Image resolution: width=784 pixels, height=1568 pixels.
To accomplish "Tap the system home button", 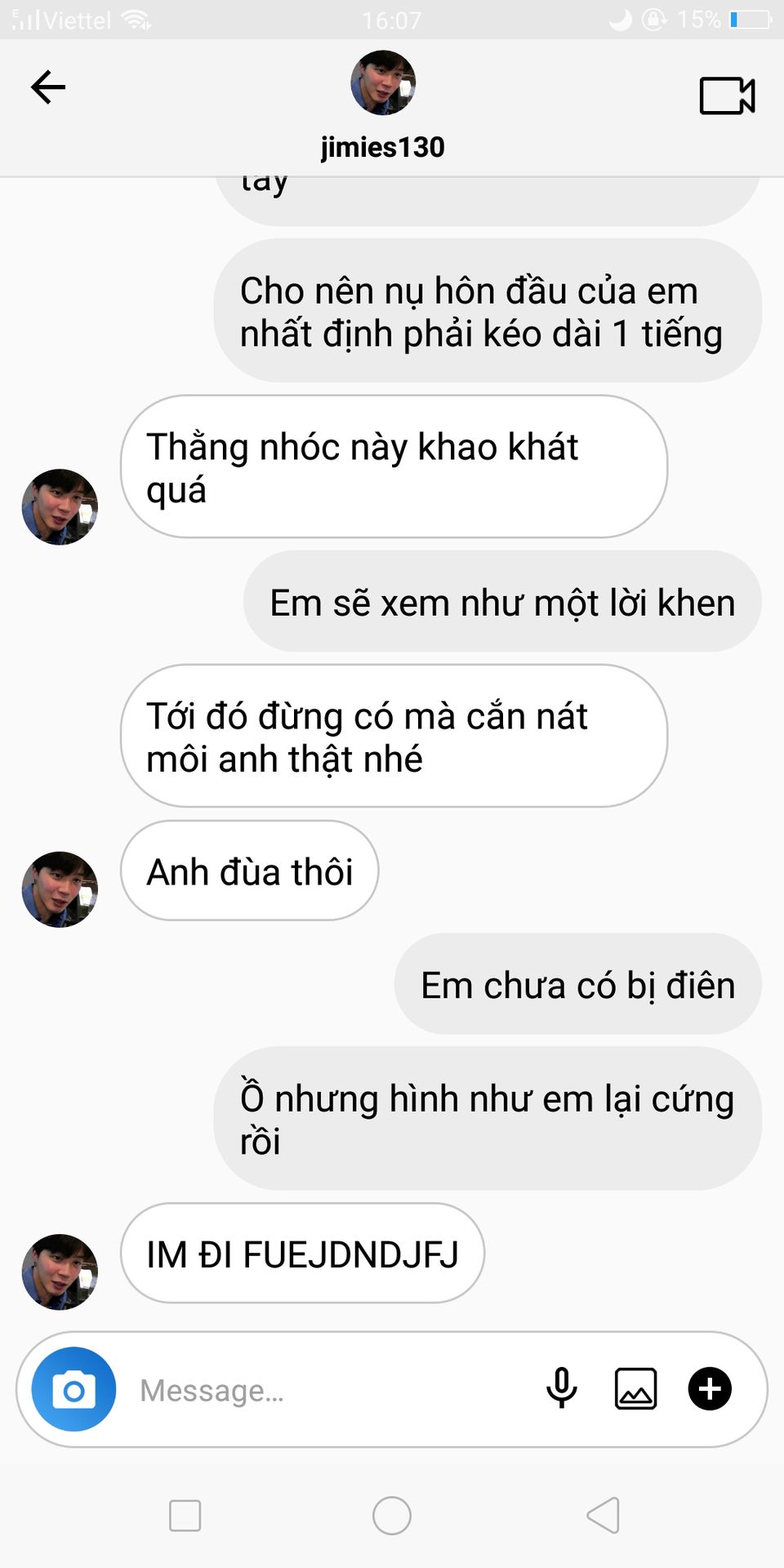I will point(392,1516).
